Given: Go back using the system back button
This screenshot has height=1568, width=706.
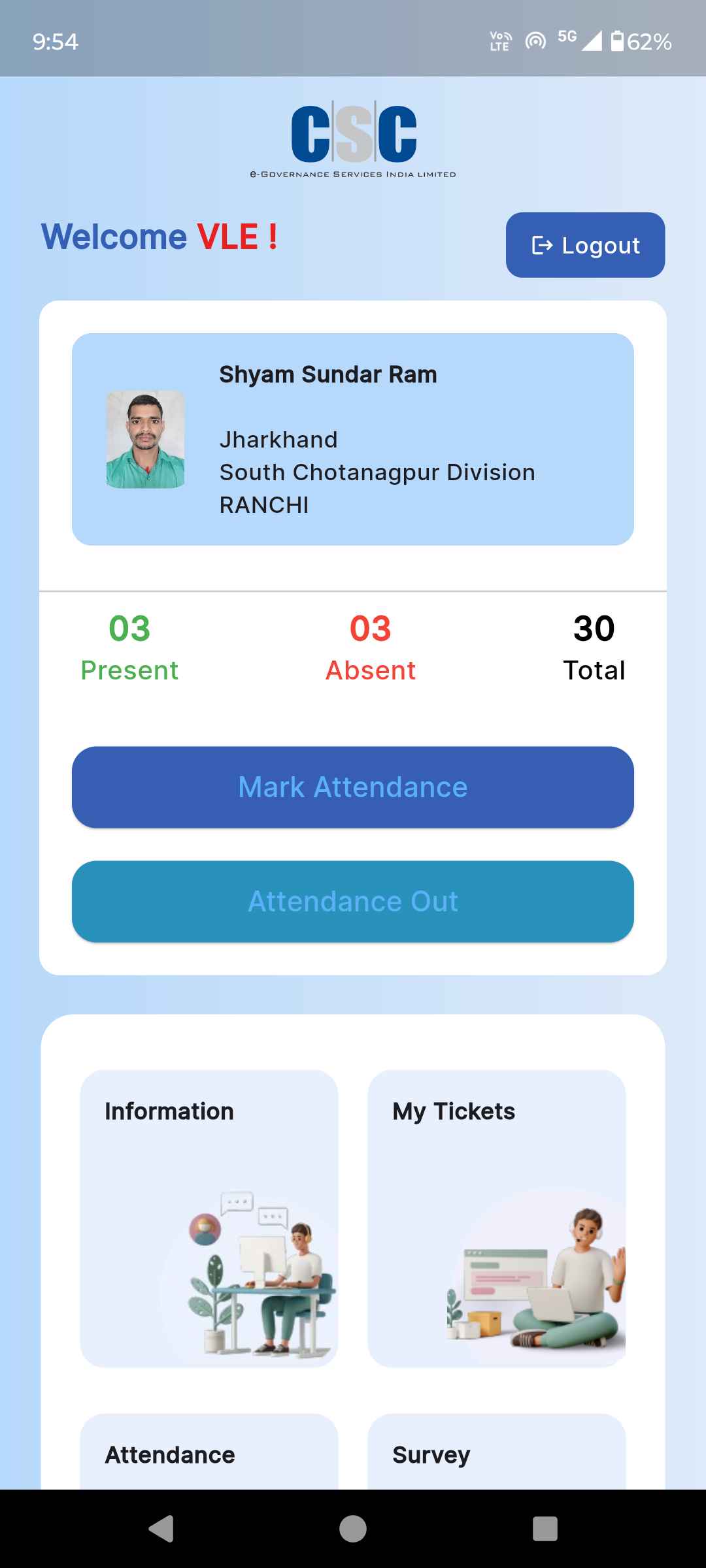Looking at the screenshot, I should (161, 1529).
